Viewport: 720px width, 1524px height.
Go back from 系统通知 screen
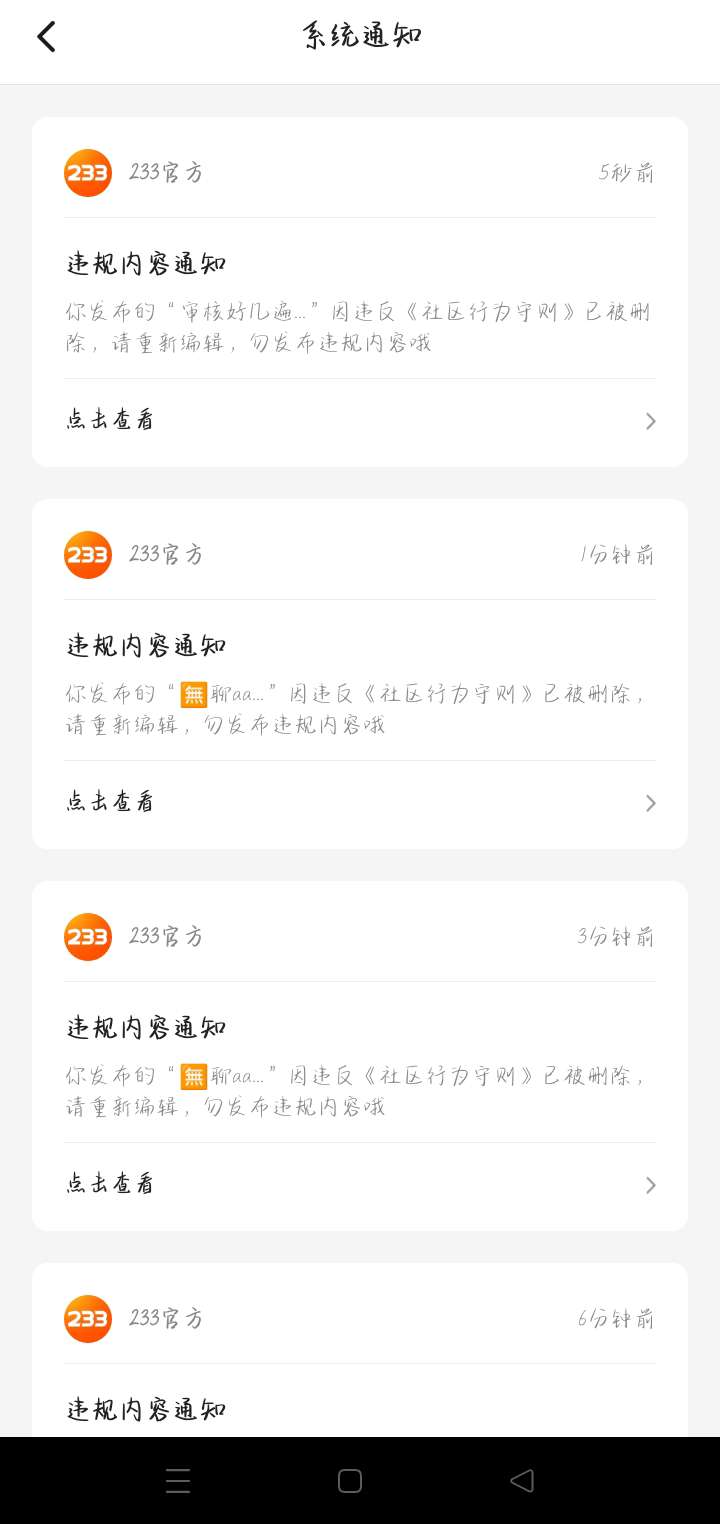tap(46, 37)
